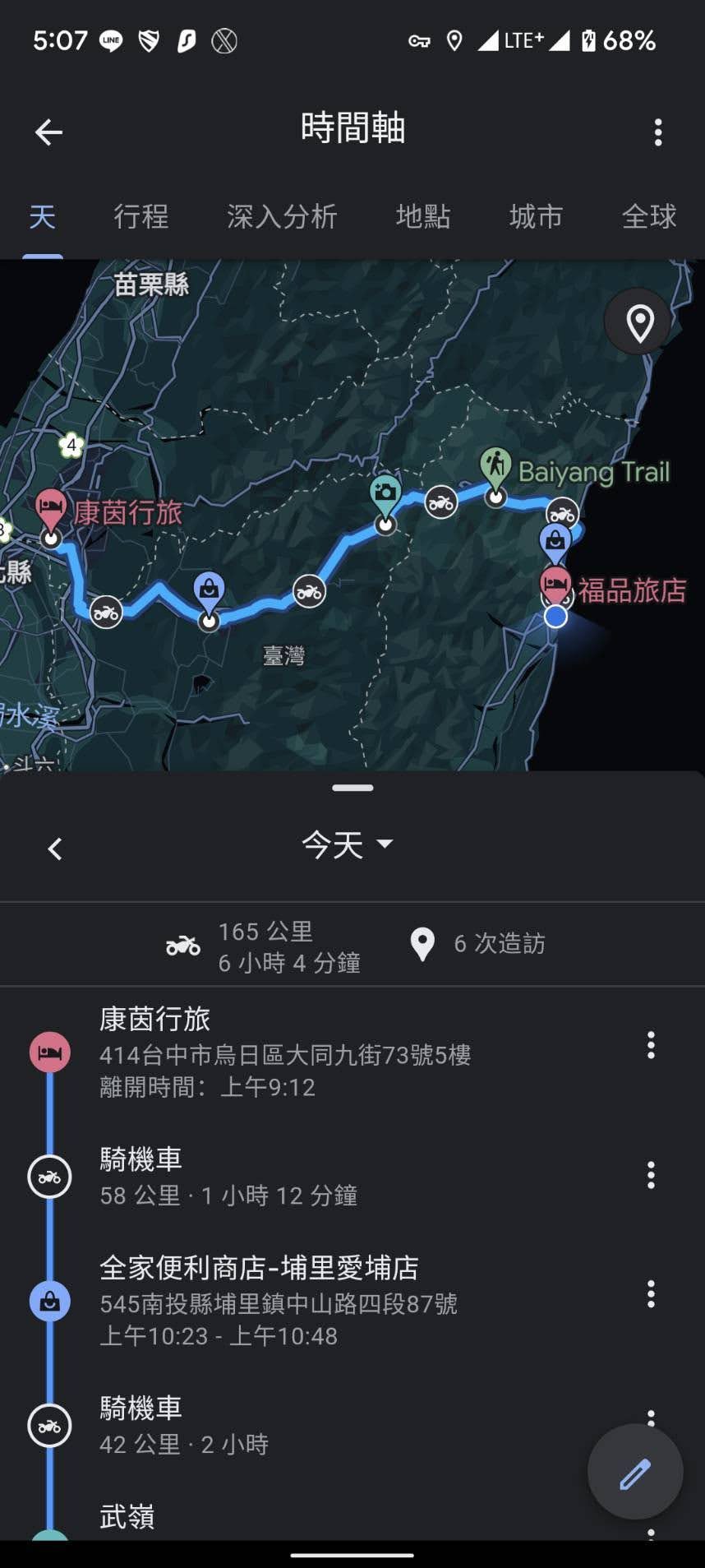Open the 地點 tab
Screen dimensions: 705x1568
[x=422, y=216]
